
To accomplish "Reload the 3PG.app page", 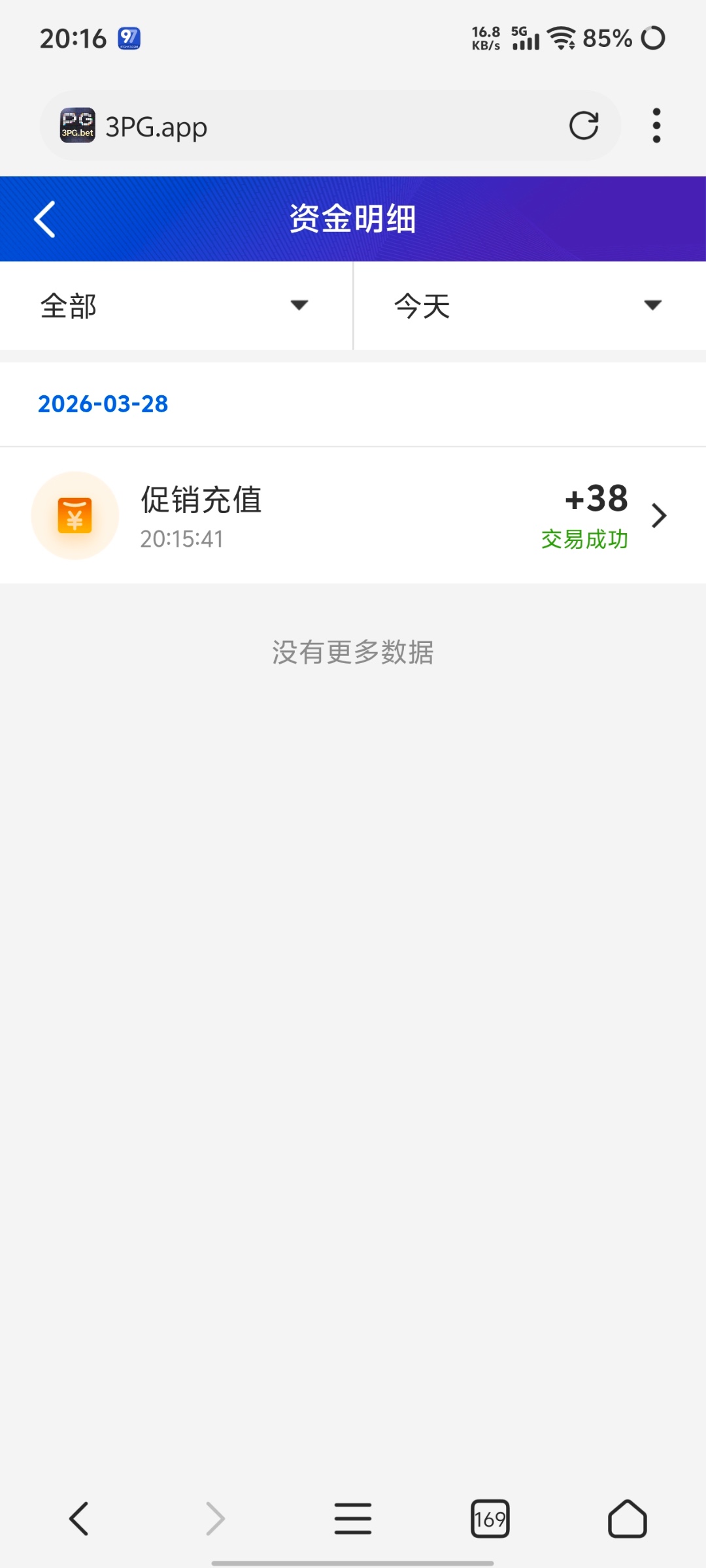I will [x=583, y=126].
